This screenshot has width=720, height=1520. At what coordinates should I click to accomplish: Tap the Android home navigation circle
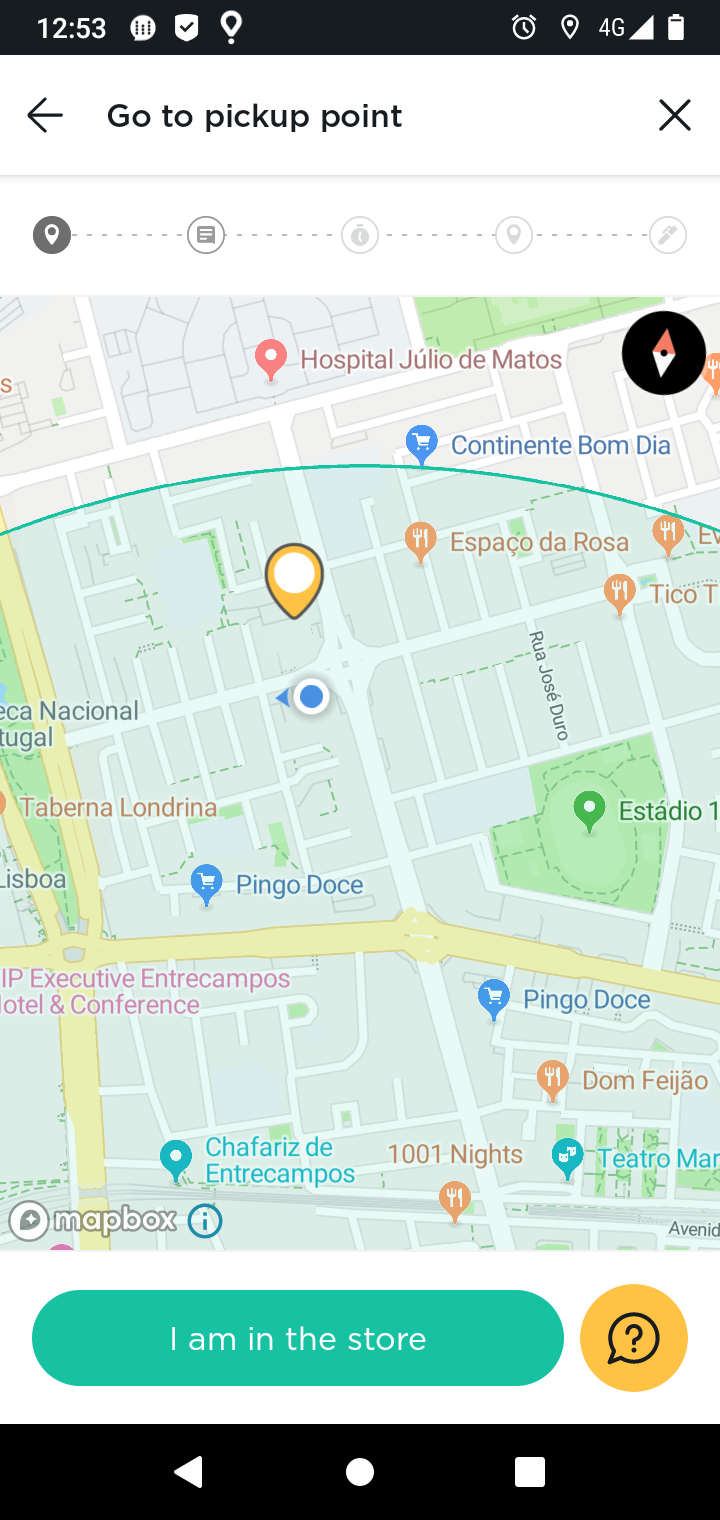pos(360,1471)
